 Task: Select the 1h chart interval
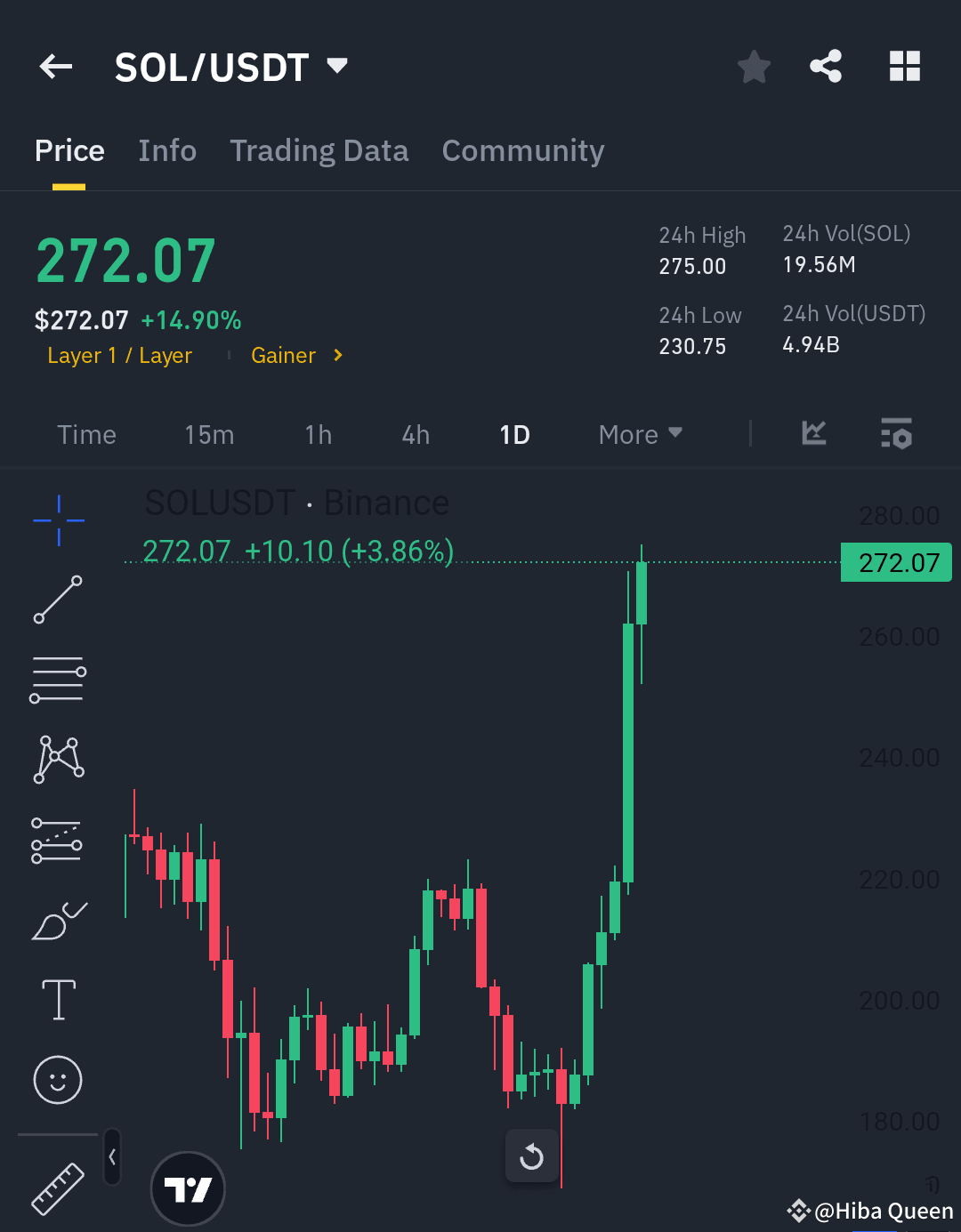coord(318,435)
